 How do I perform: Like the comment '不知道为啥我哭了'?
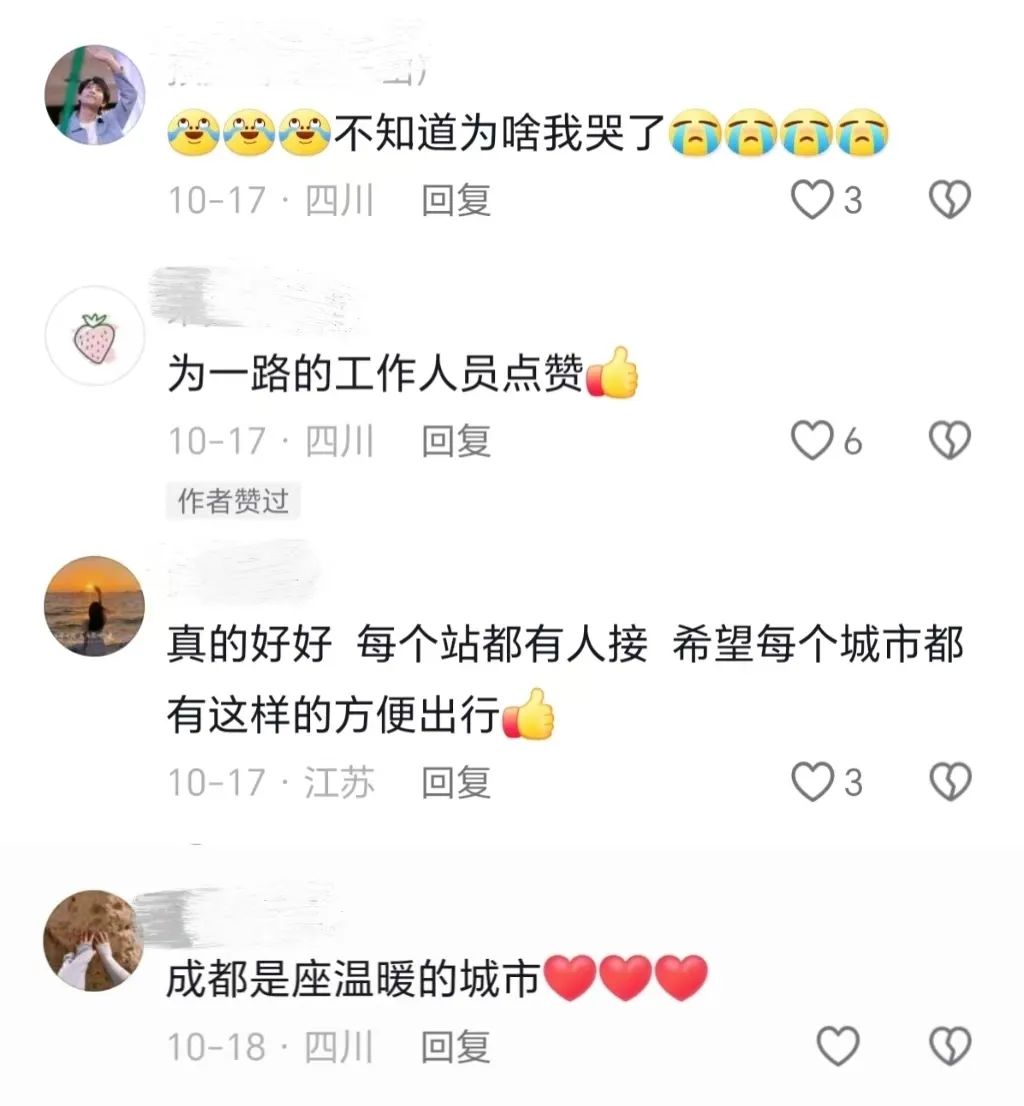pos(812,201)
